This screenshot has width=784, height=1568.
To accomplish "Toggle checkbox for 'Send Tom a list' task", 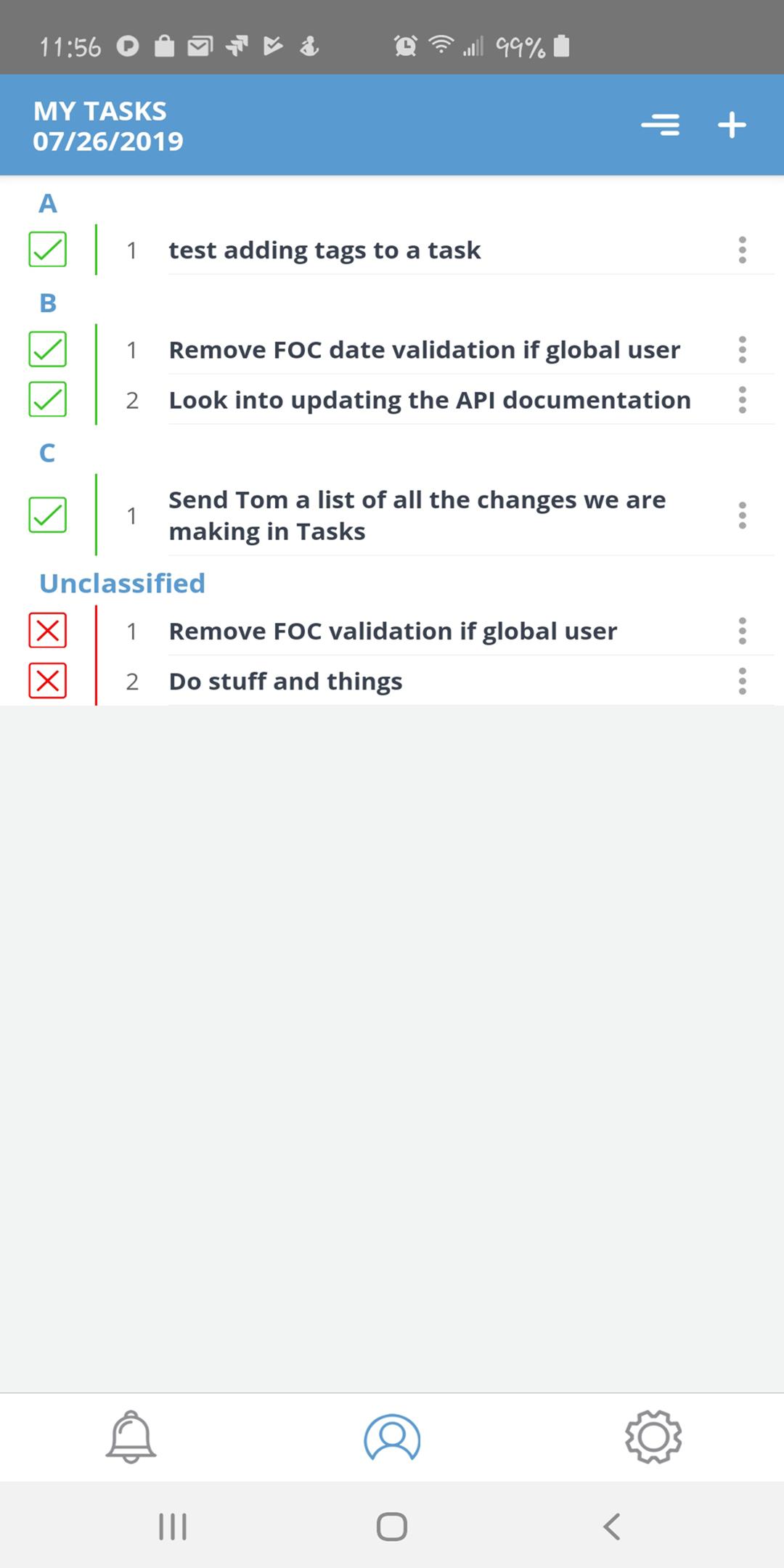I will (x=48, y=515).
